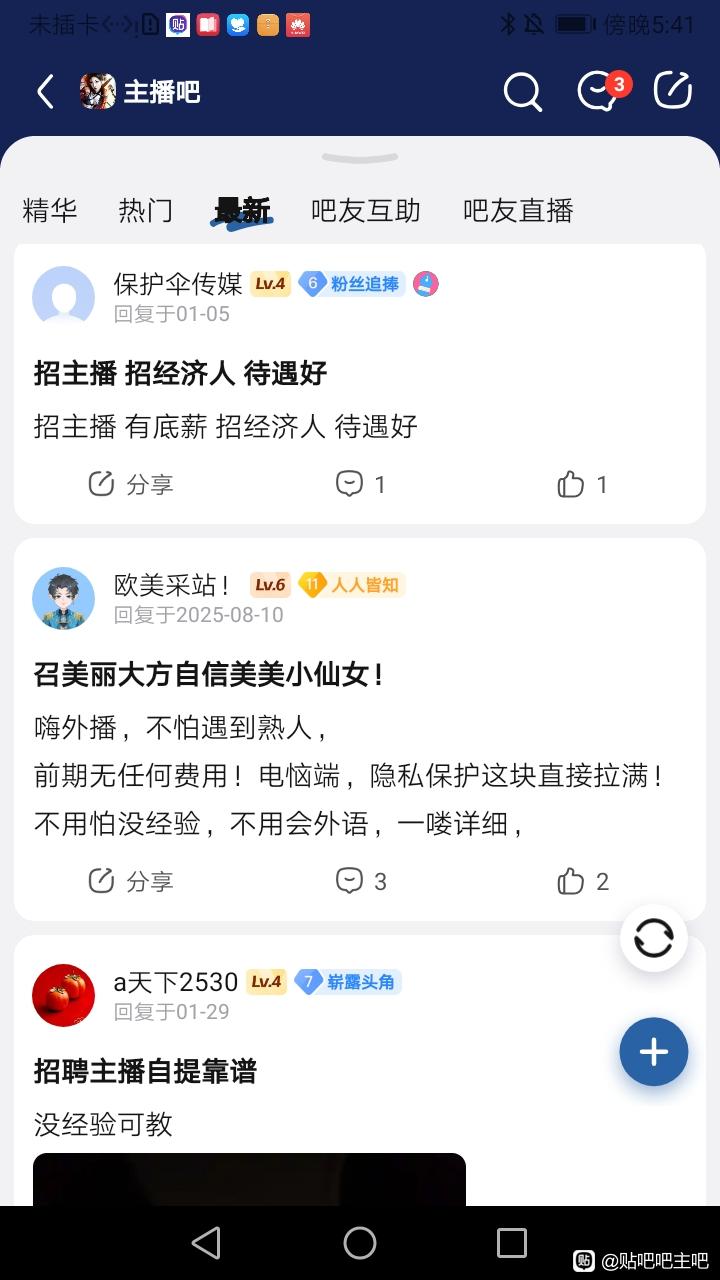Switch to the 精华 tab

point(50,210)
